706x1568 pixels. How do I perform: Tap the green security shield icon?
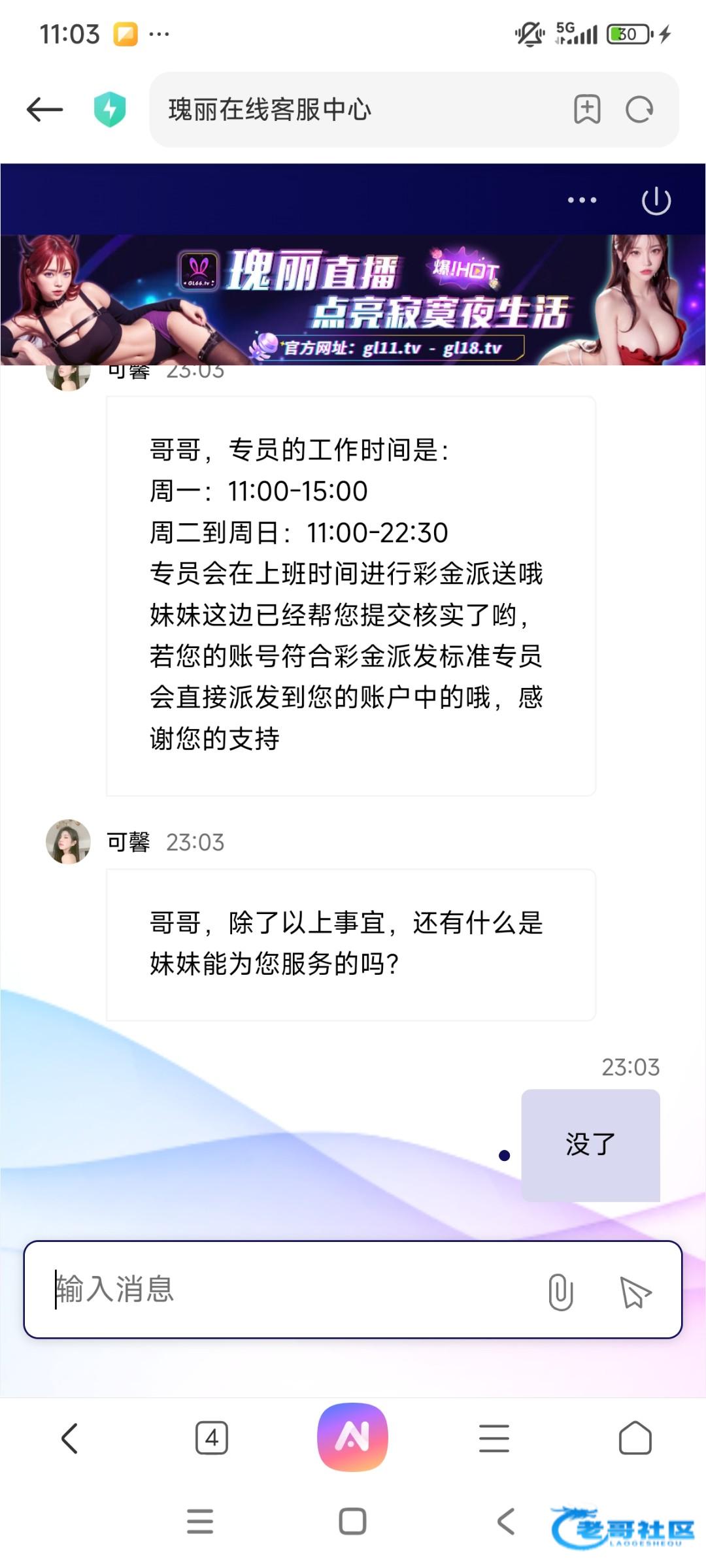tap(110, 110)
